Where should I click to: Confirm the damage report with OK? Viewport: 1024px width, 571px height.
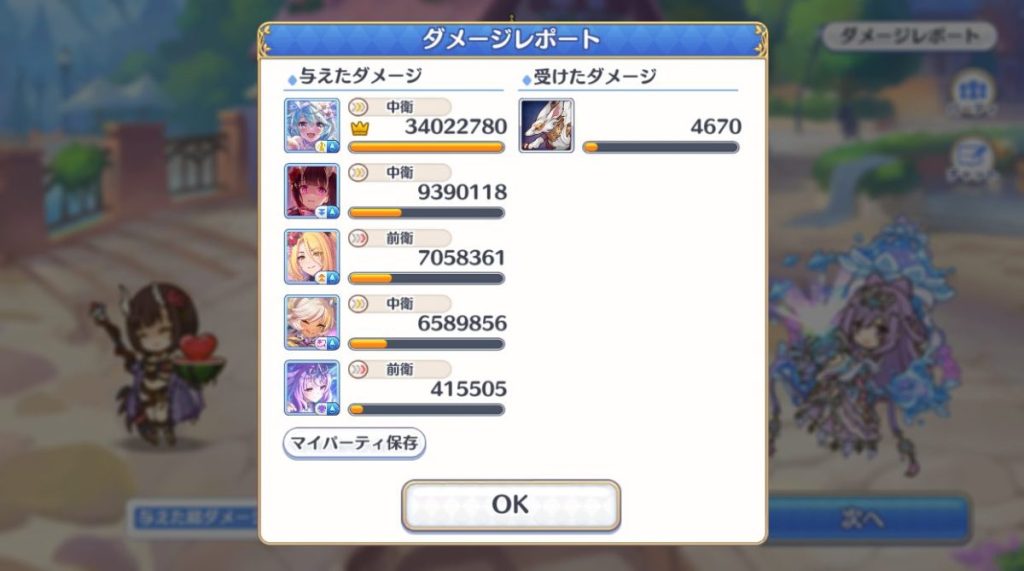pos(510,504)
